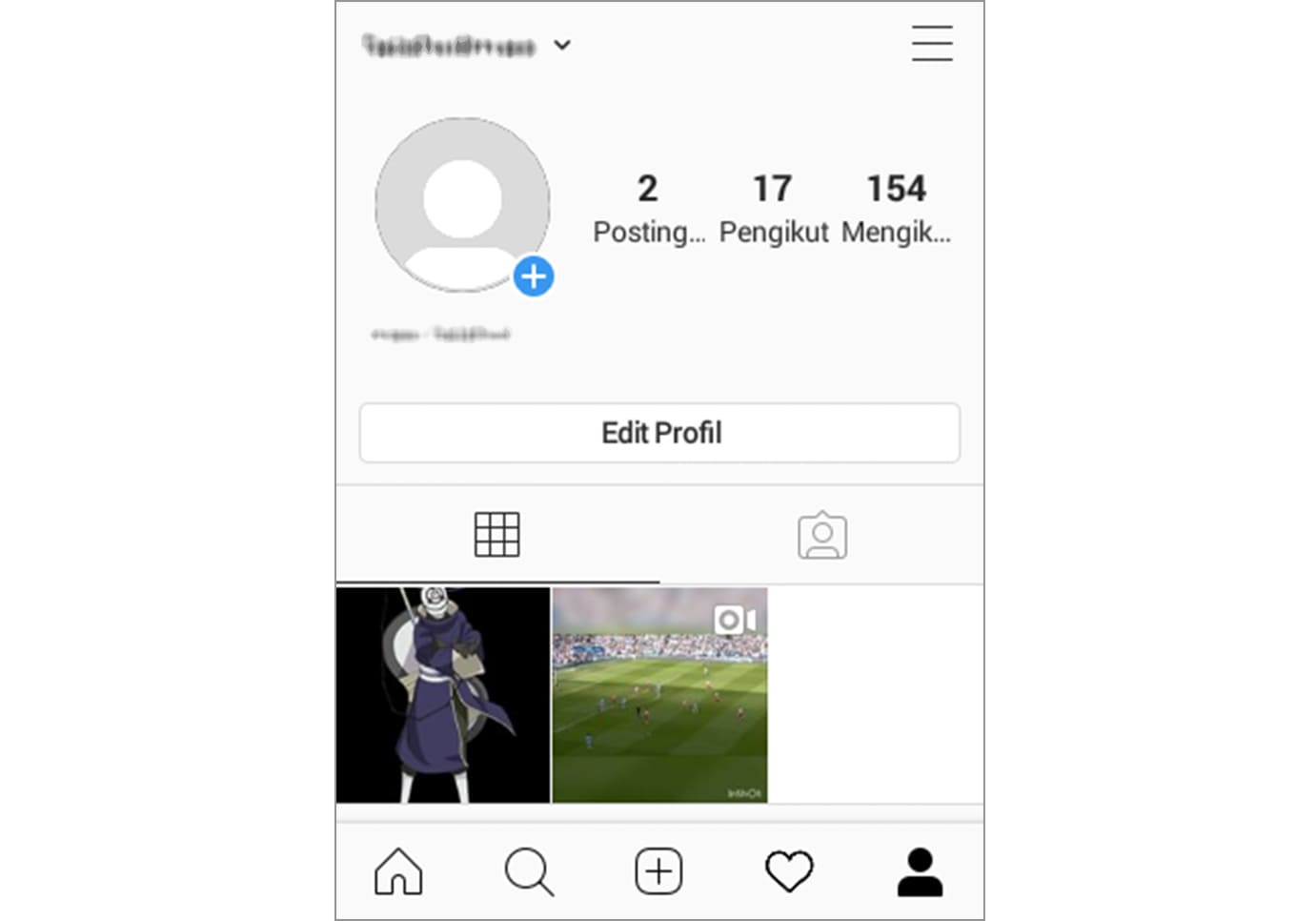Open the hamburger menu
Viewport: 1316px width, 921px height.
click(x=931, y=44)
